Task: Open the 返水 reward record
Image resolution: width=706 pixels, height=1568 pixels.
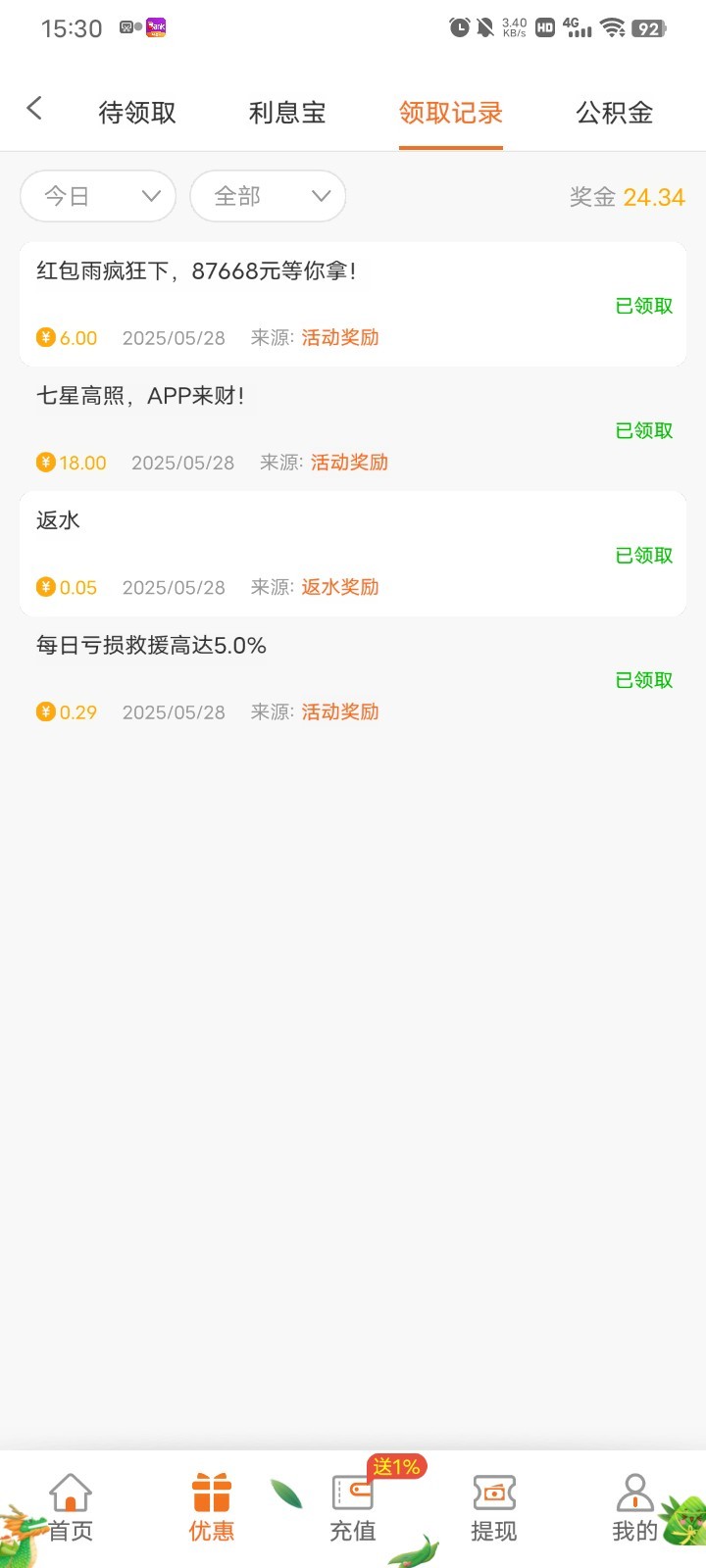Action: tap(353, 554)
